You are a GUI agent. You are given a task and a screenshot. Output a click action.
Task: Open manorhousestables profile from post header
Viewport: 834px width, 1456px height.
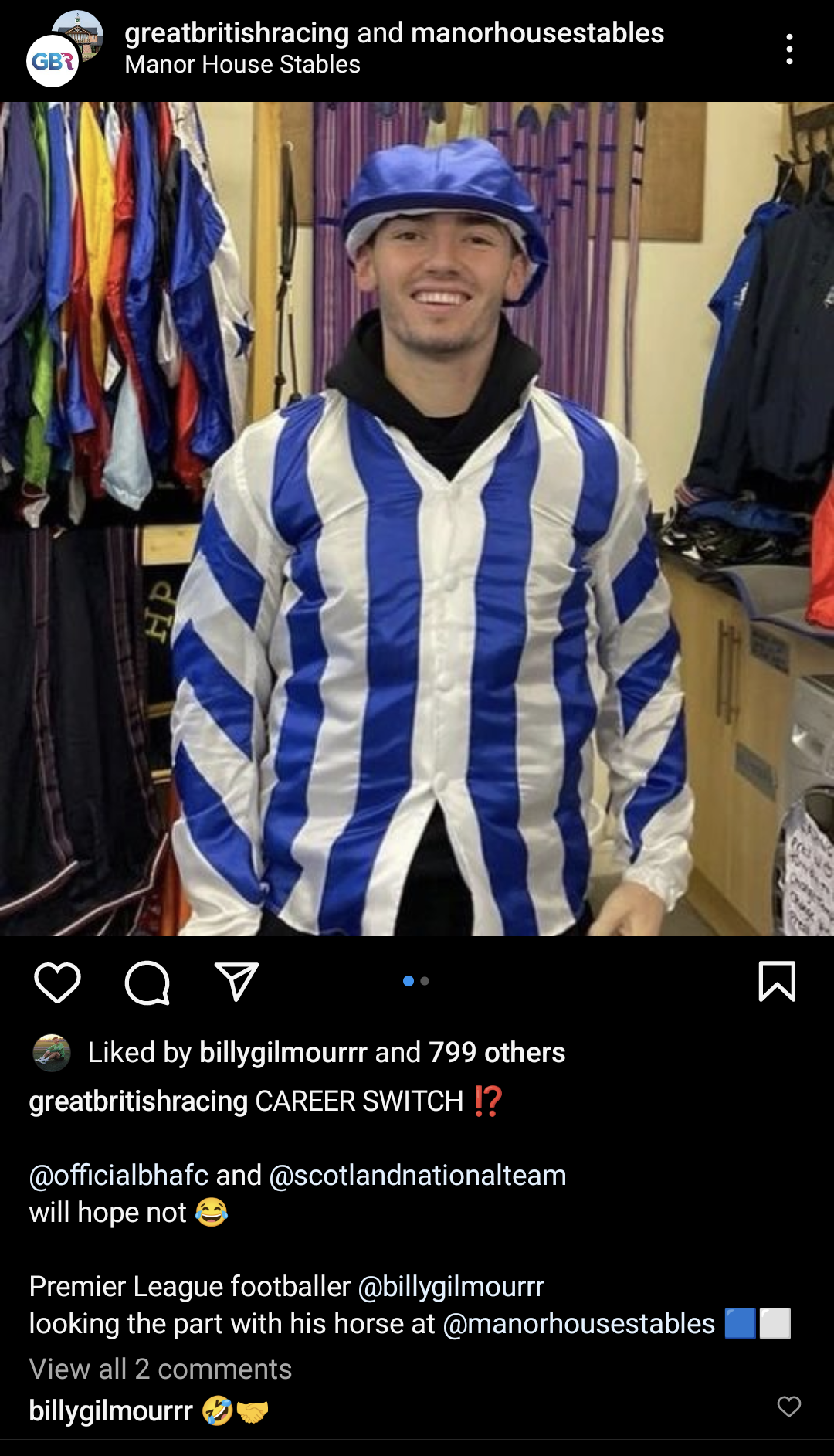[537, 33]
